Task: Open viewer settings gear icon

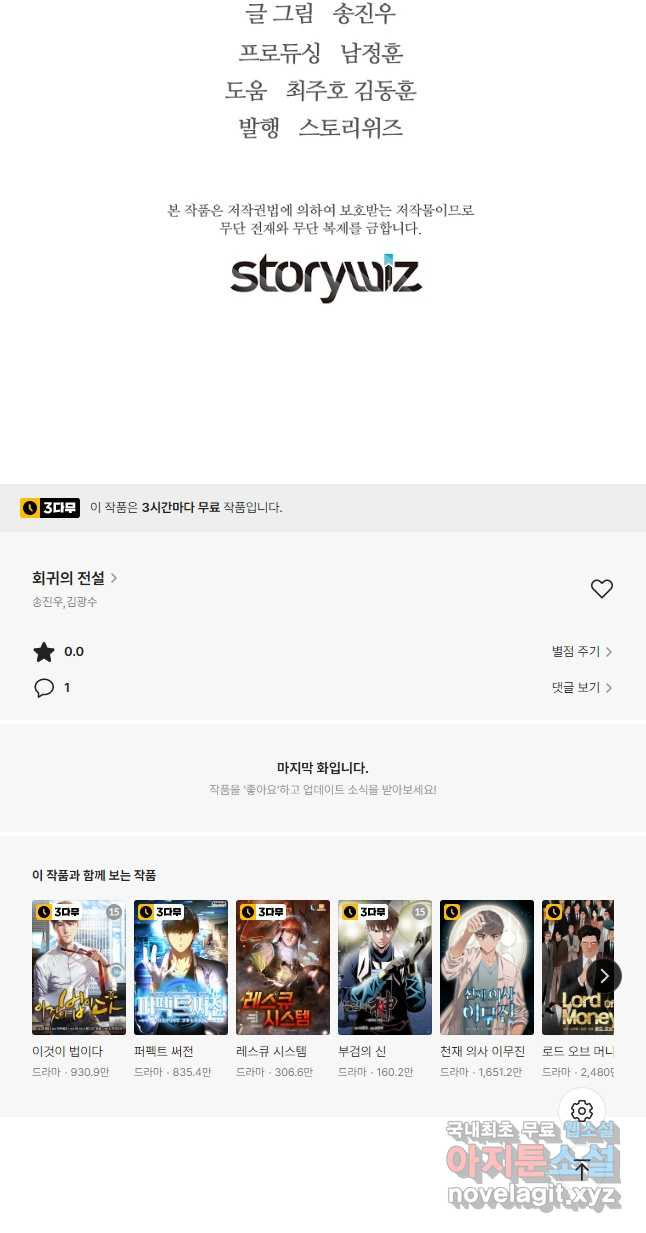Action: tap(582, 1111)
